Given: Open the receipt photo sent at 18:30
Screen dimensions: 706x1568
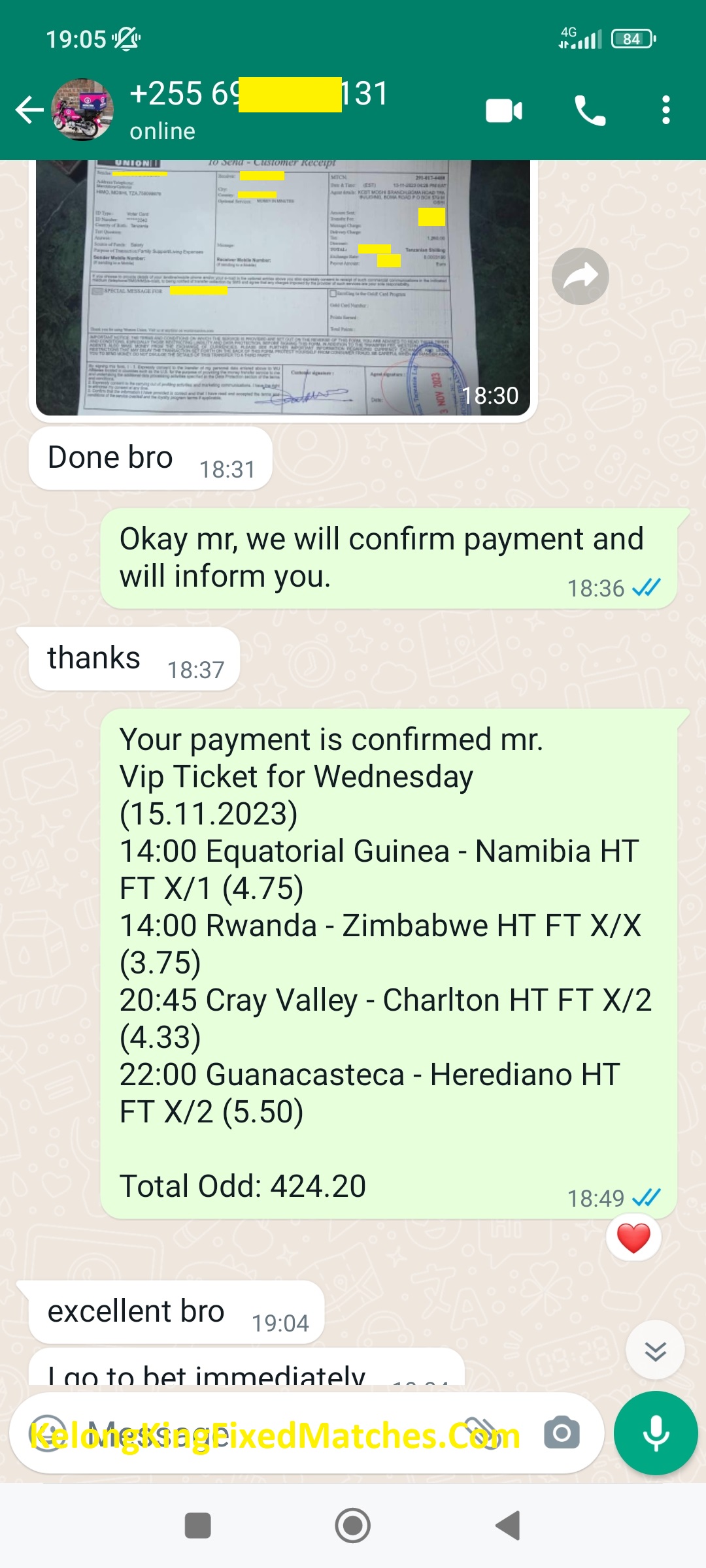Looking at the screenshot, I should coord(282,287).
